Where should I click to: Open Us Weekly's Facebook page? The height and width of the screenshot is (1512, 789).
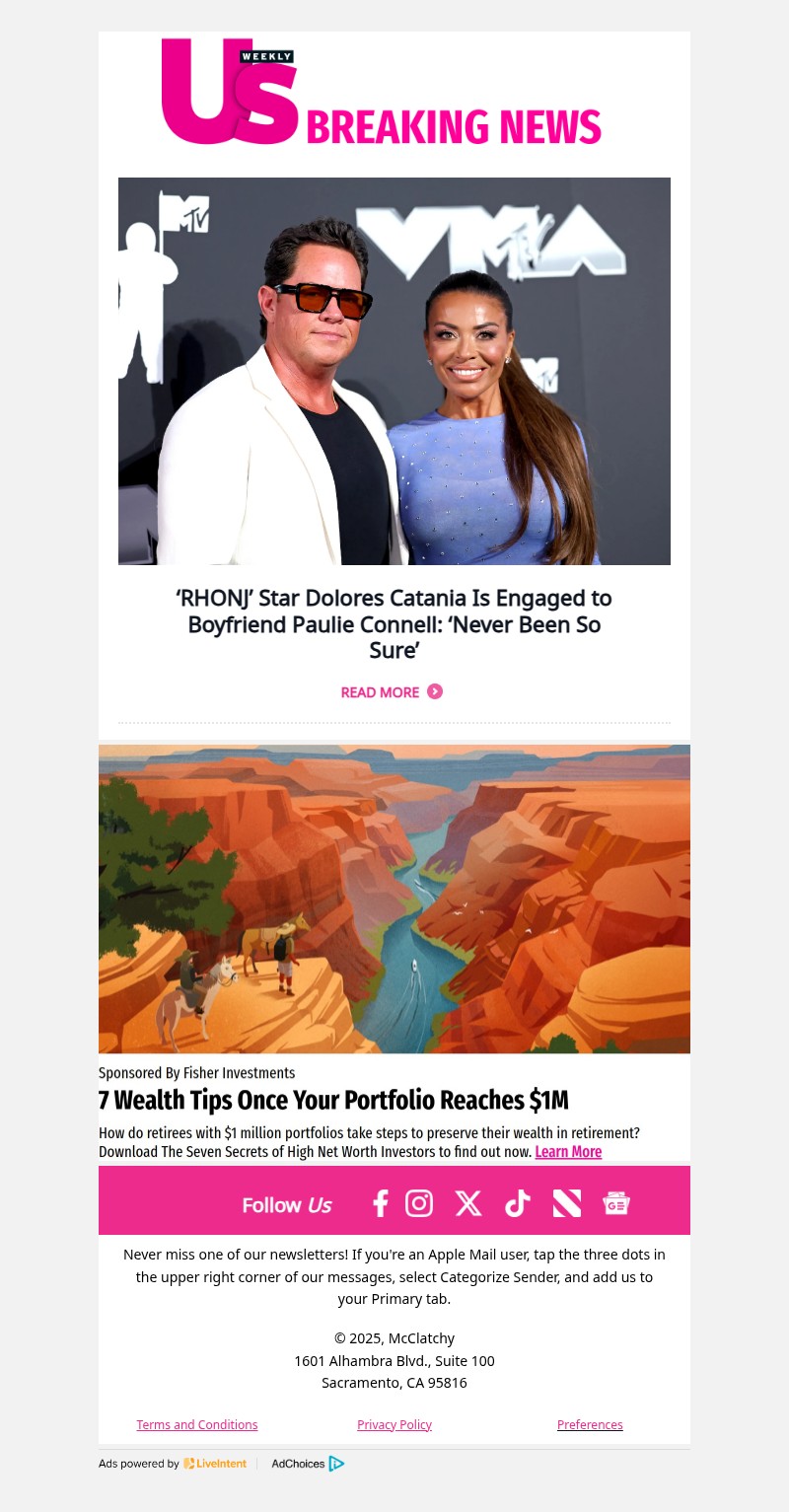click(380, 1202)
